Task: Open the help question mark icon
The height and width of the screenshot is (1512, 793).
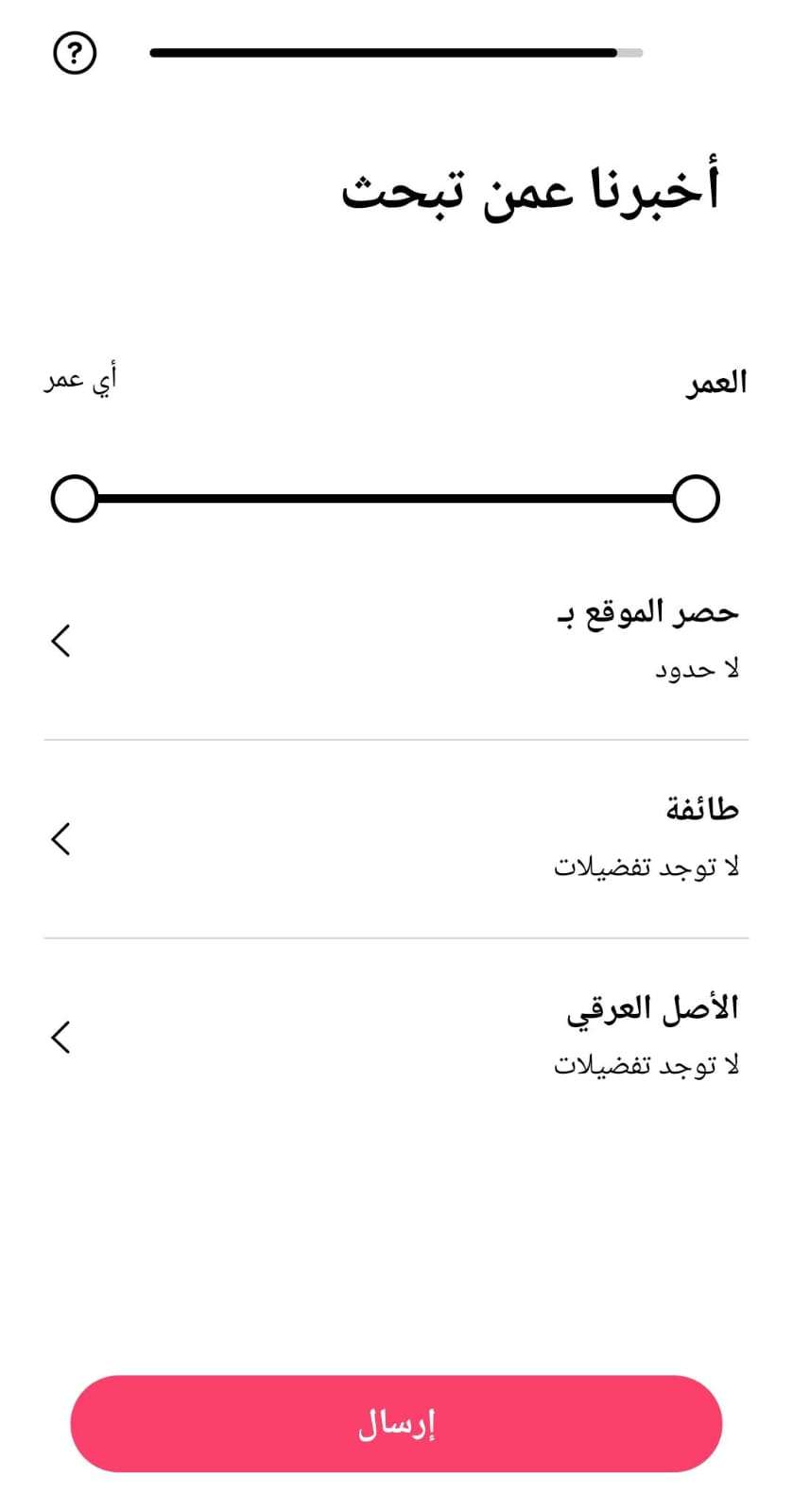Action: click(x=75, y=53)
